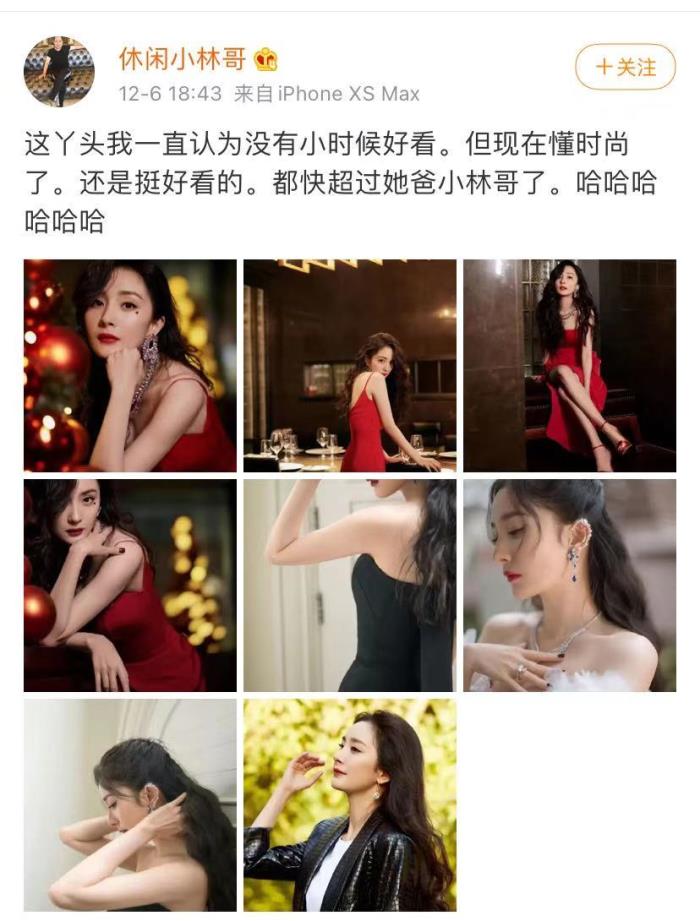View the restaurant photo with red backless dress
The image size is (700, 921).
click(350, 365)
